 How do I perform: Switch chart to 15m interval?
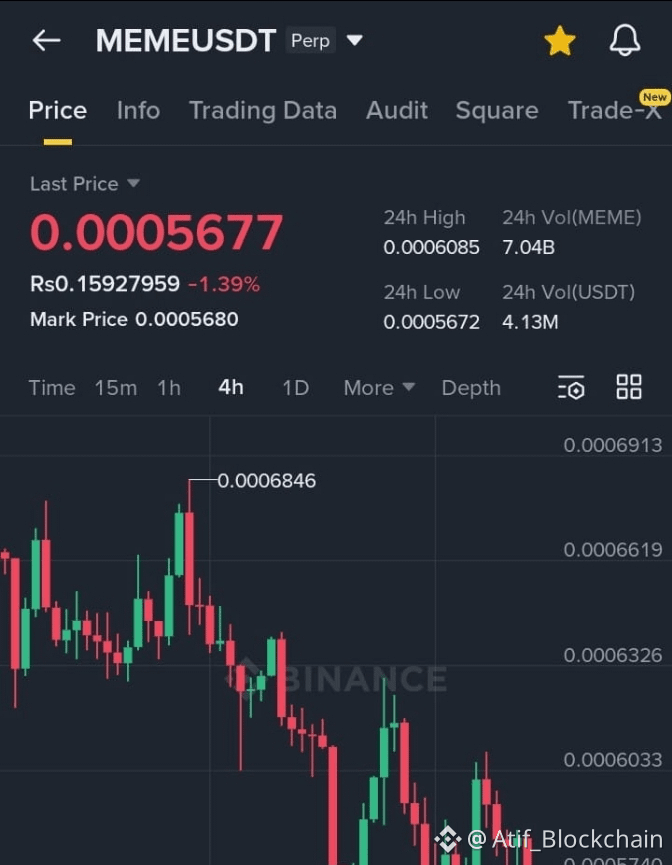116,388
